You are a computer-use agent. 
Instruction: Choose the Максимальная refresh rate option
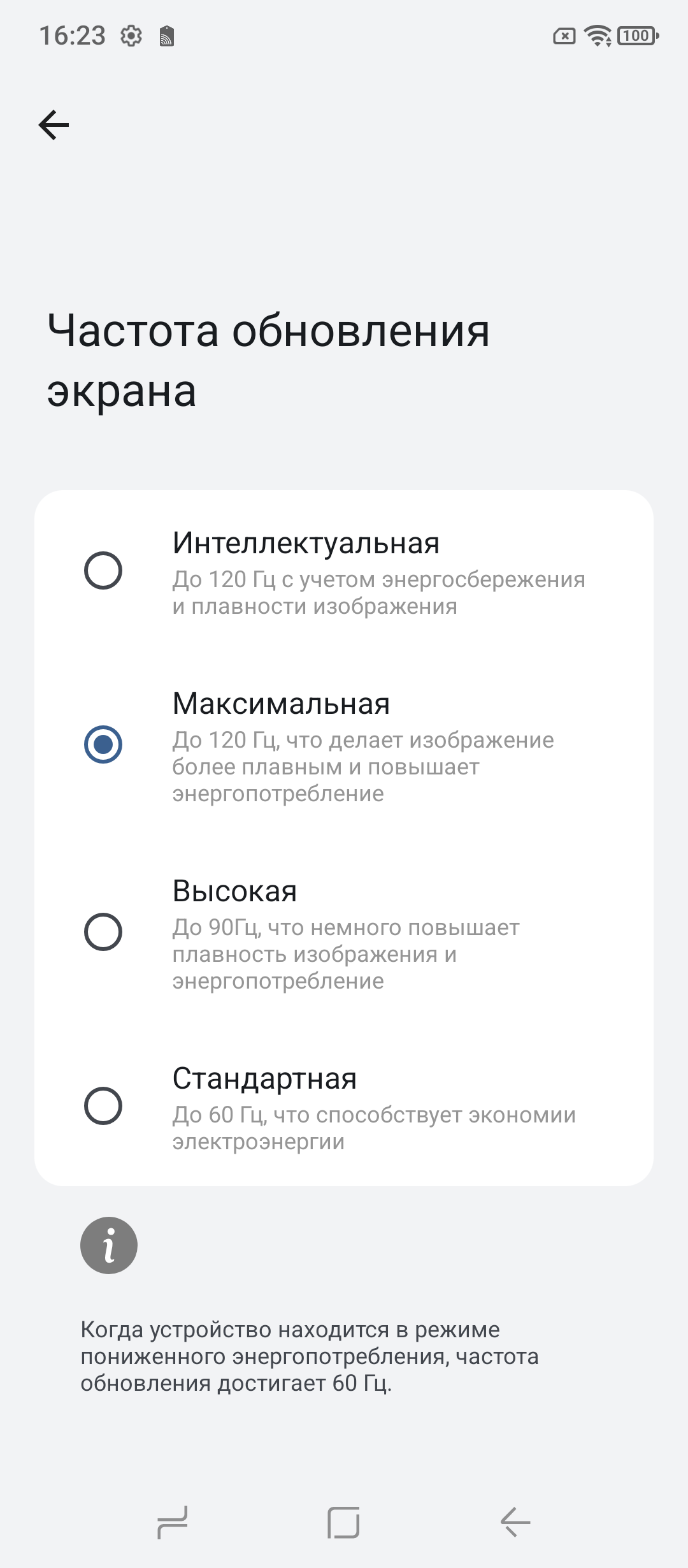click(x=103, y=744)
